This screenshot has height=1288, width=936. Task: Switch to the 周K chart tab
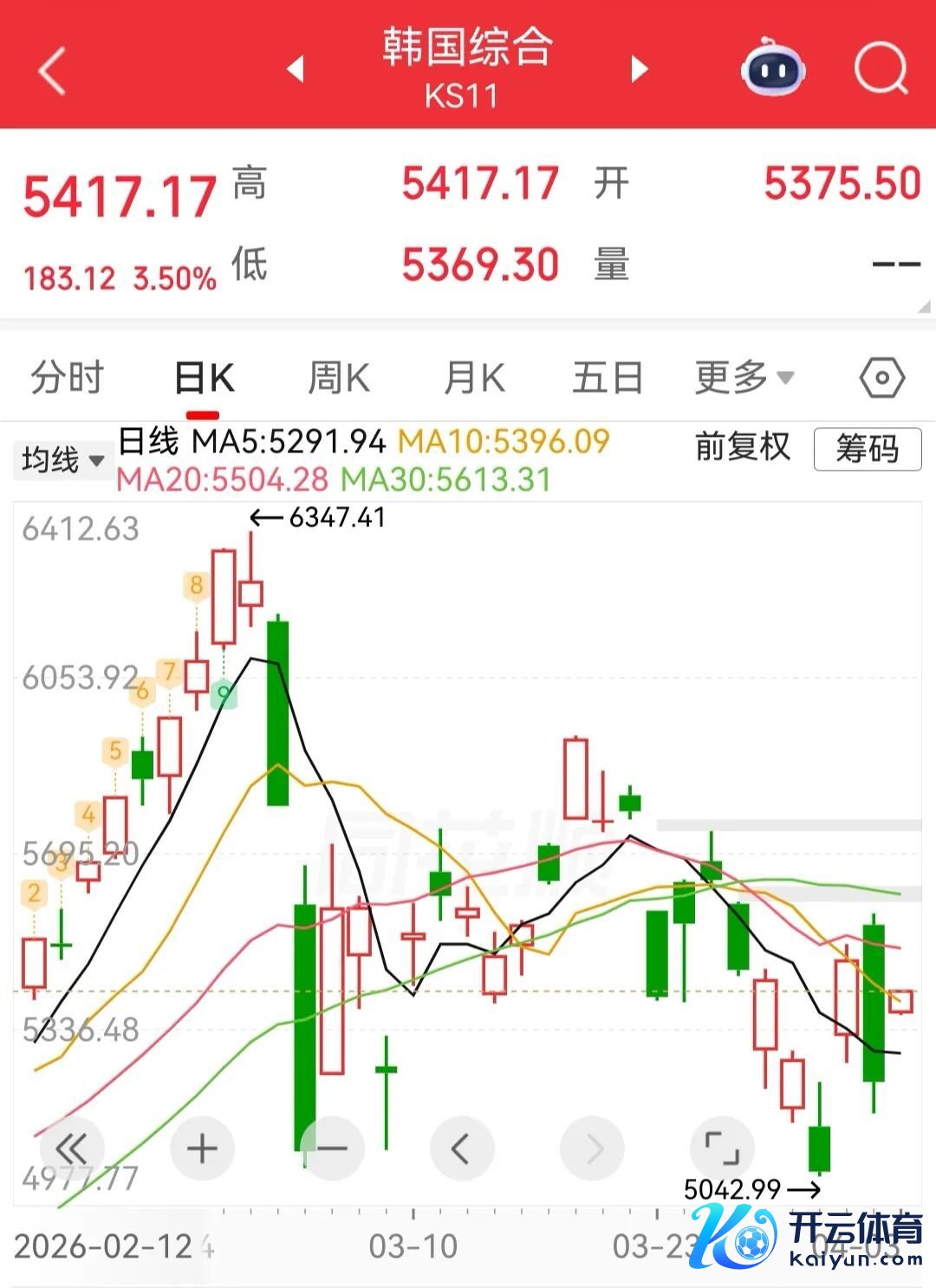tap(339, 379)
